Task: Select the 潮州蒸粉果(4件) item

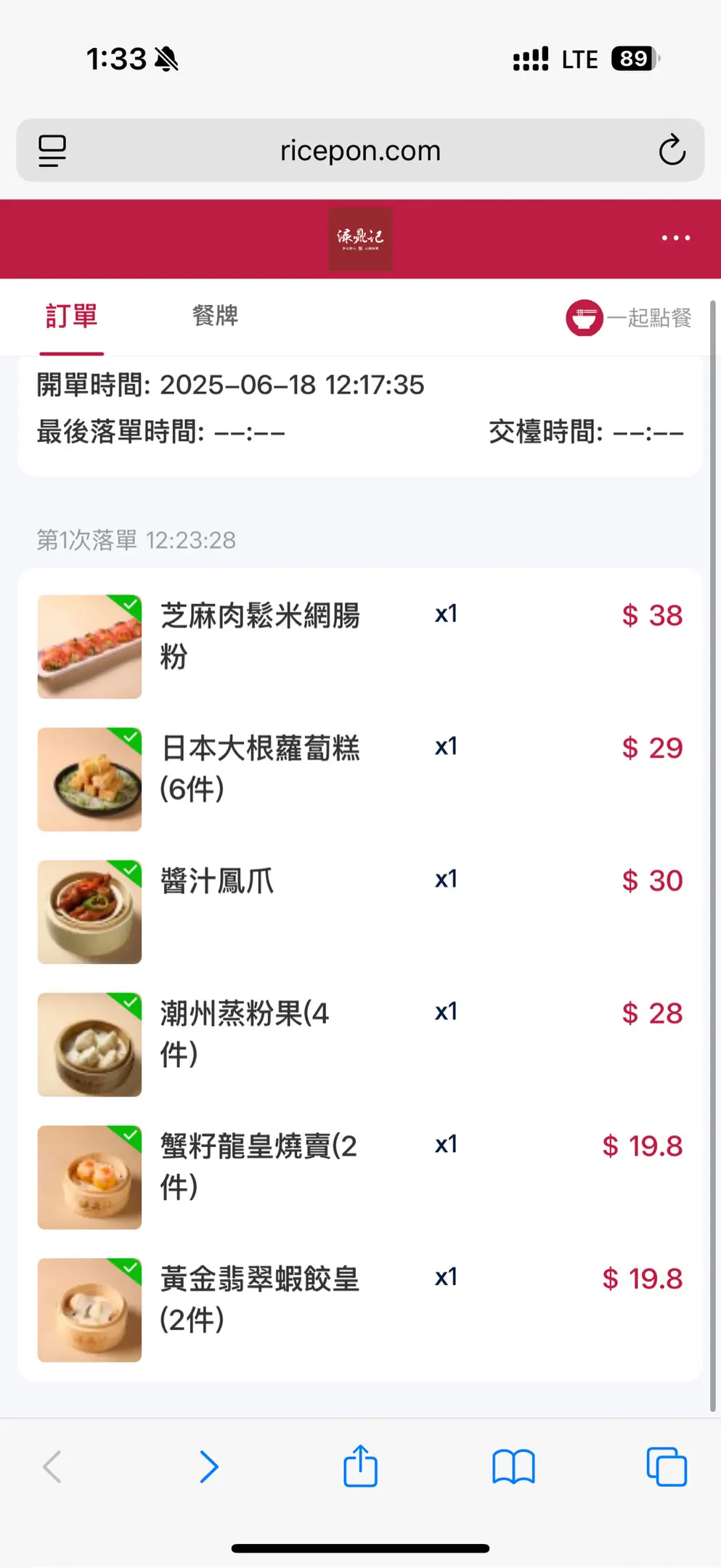Action: coord(245,1033)
